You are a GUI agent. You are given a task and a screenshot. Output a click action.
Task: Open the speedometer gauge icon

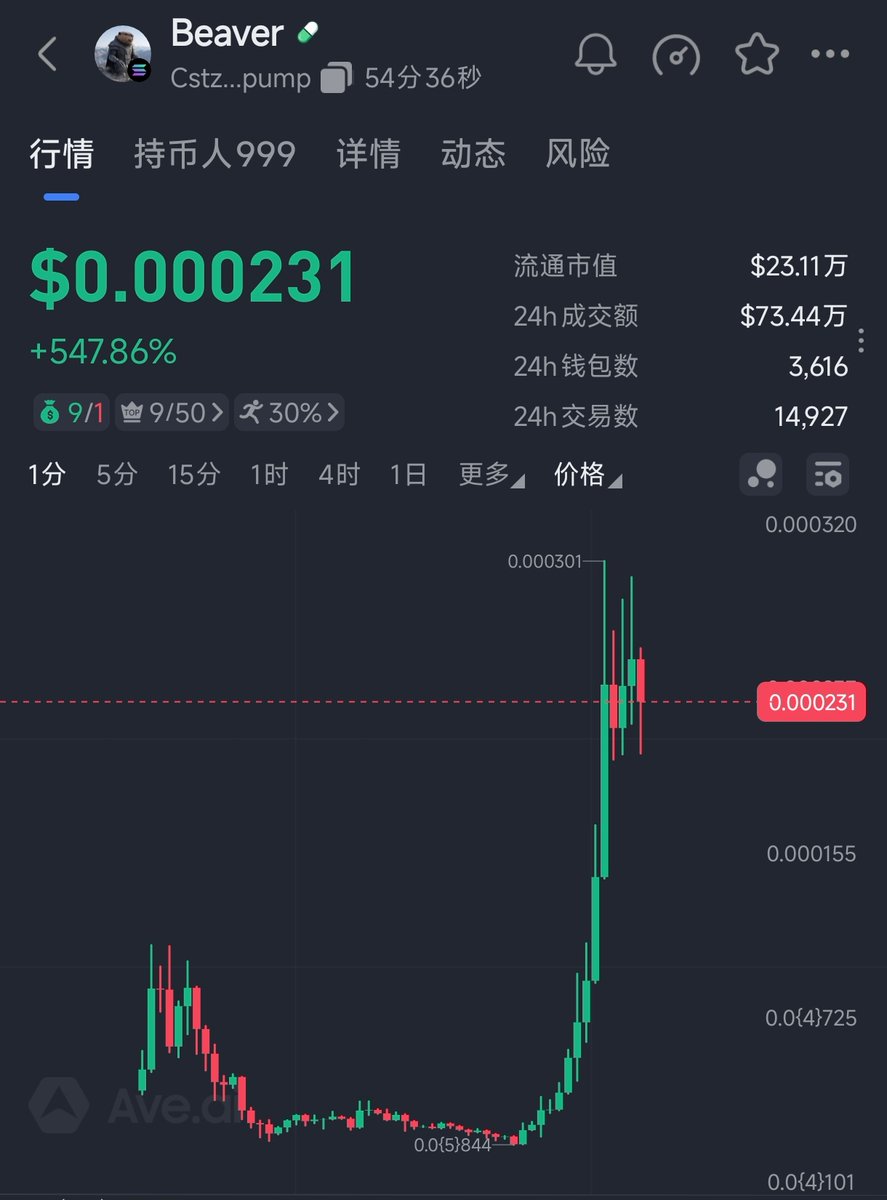click(676, 55)
